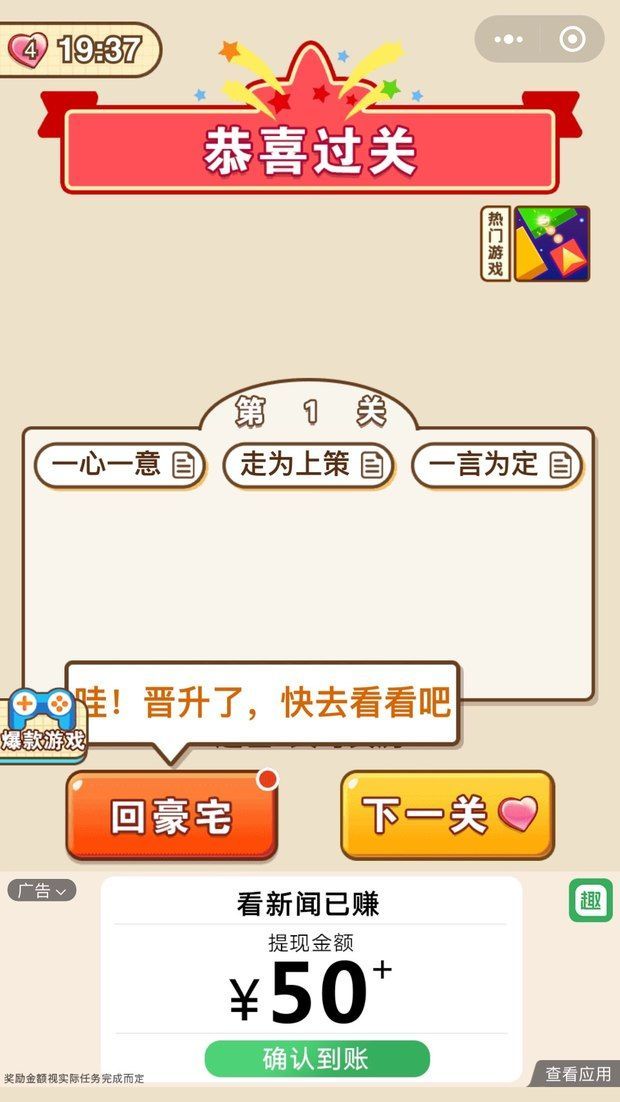The height and width of the screenshot is (1102, 620).
Task: Proceed to next level with 下一关
Action: [x=447, y=816]
